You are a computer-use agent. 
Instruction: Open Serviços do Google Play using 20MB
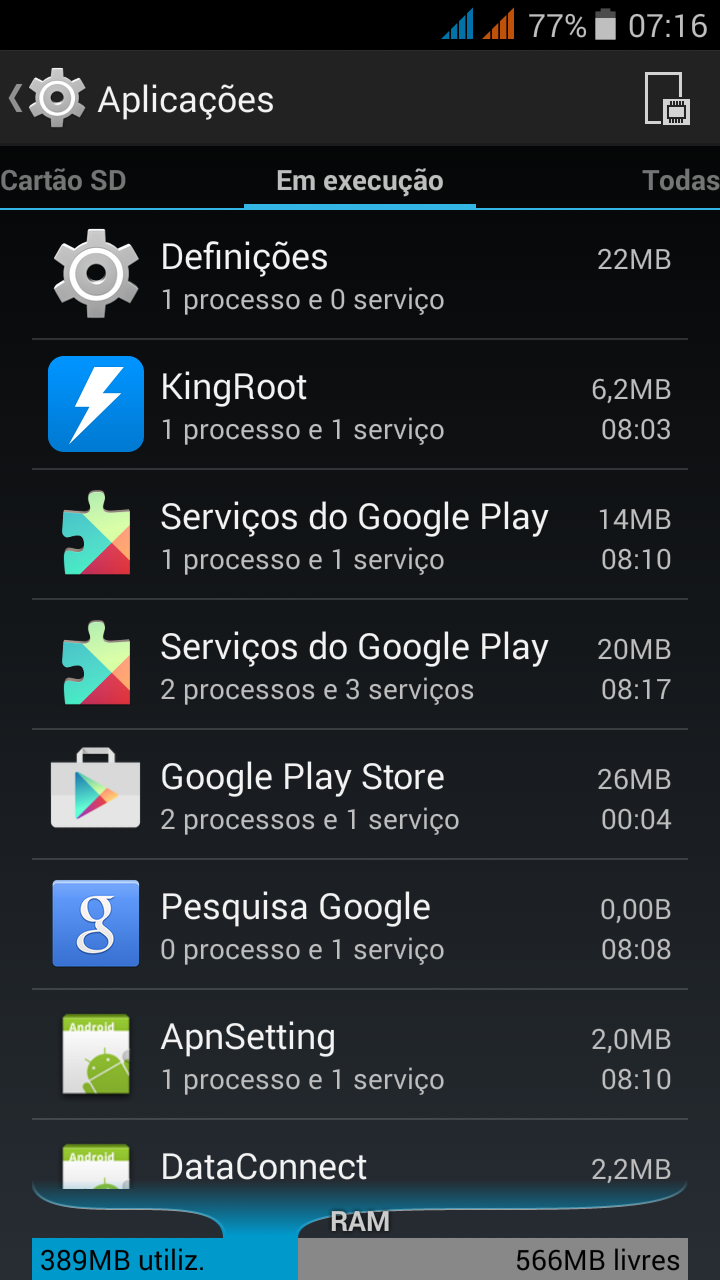click(x=360, y=665)
